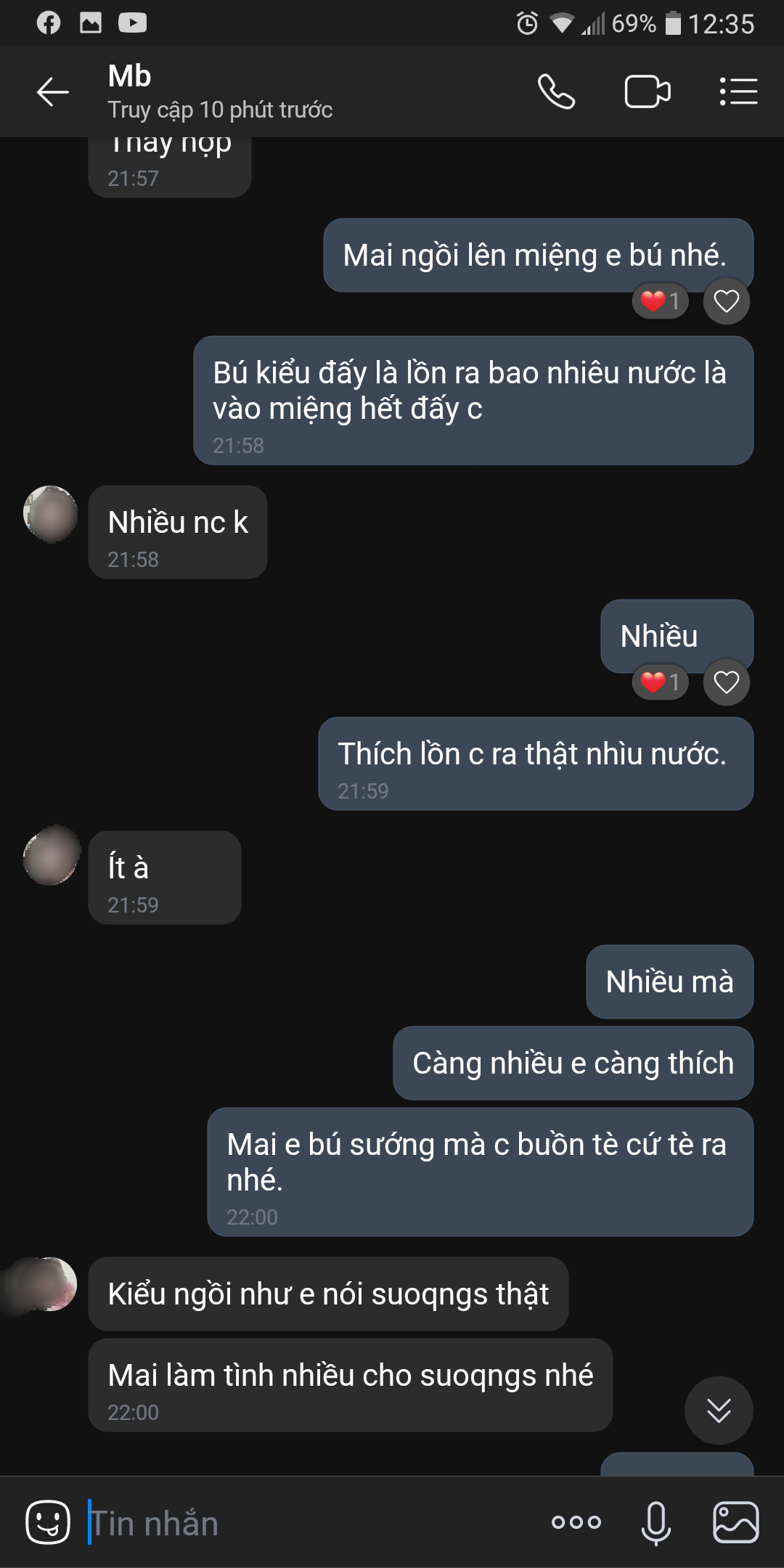This screenshot has width=784, height=1568.
Task: Open sender's avatar beside "Ít à"
Action: 51,857
